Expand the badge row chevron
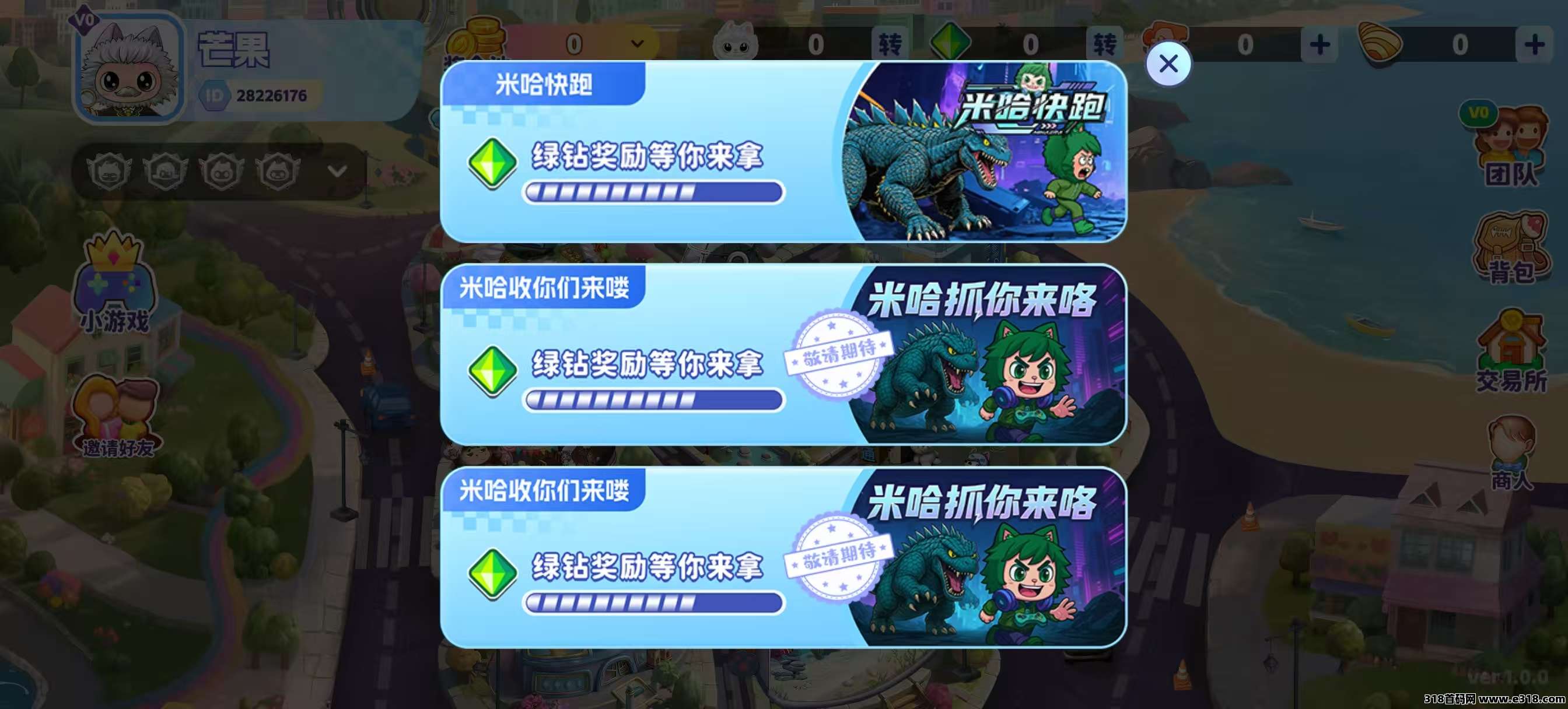This screenshot has height=709, width=1568. 337,171
